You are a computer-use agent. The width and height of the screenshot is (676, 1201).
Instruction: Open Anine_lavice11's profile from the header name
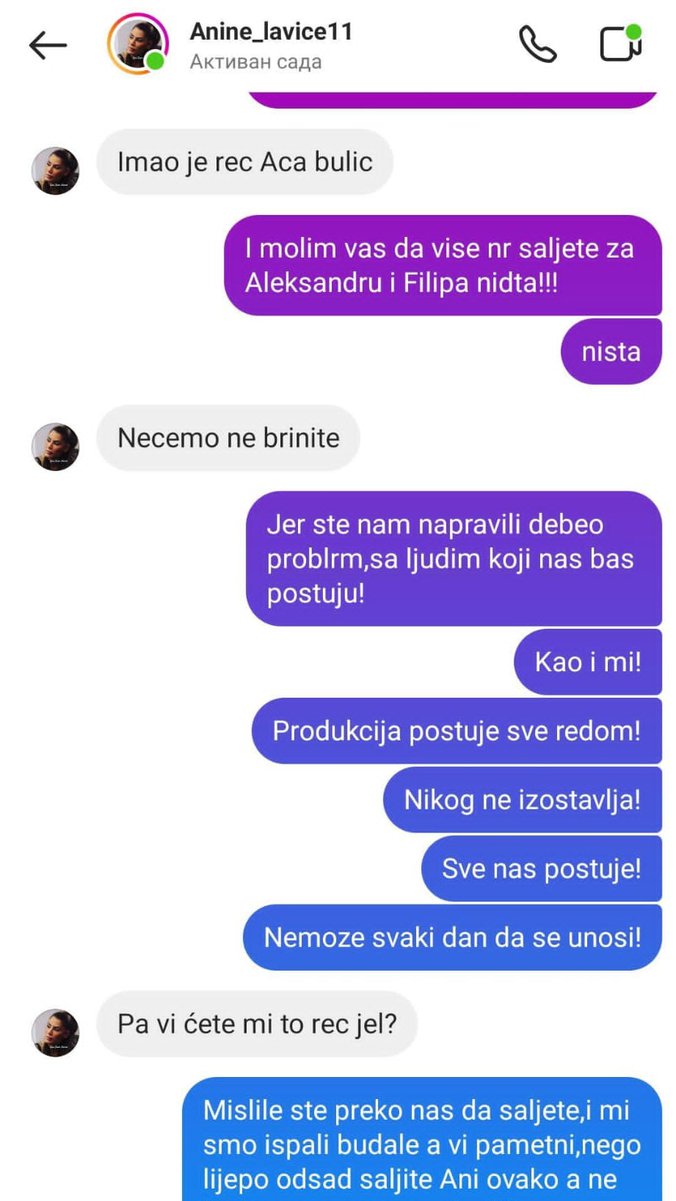[x=271, y=32]
